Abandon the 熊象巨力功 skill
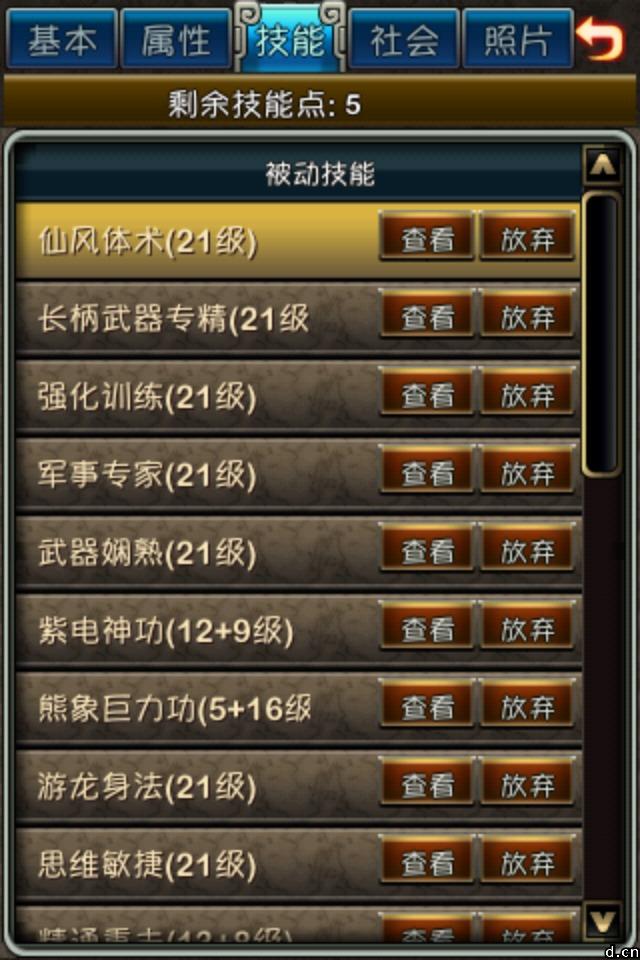Screen dimensions: 640x960 pyautogui.click(x=527, y=708)
